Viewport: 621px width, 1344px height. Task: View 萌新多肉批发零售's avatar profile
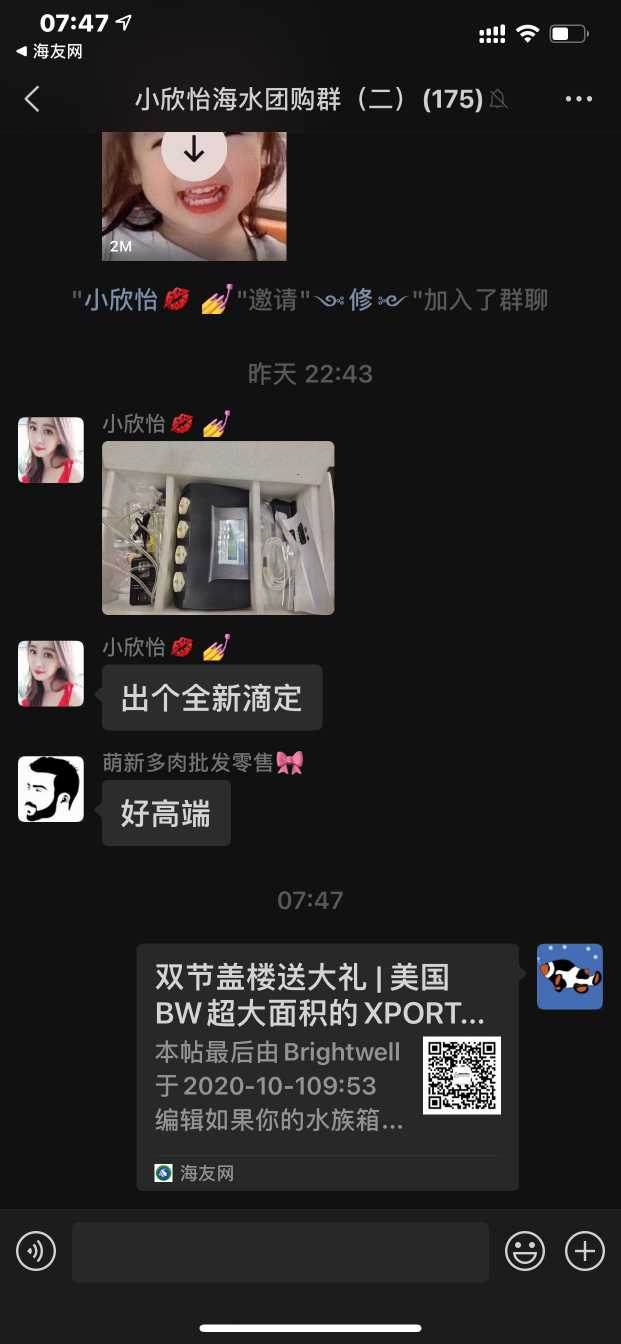(50, 789)
